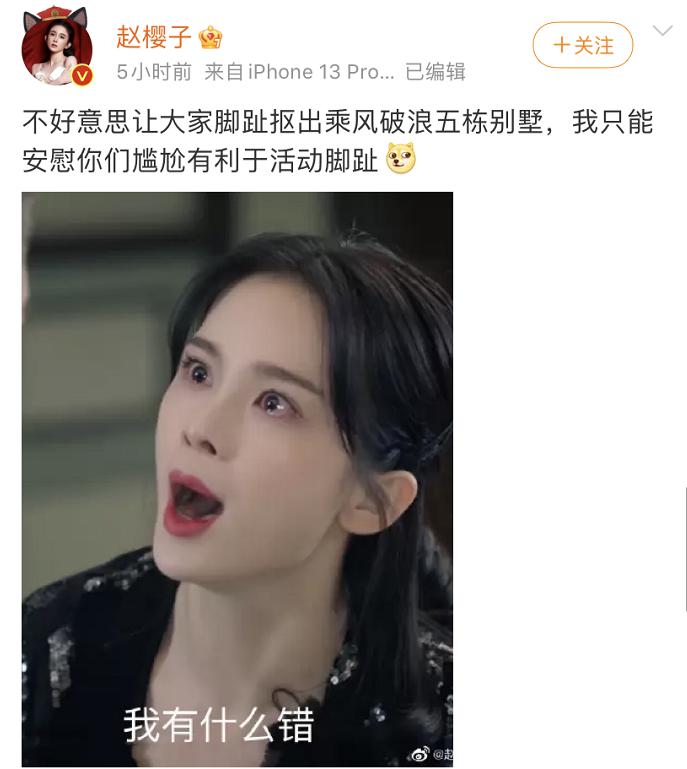687x769 pixels.
Task: Follow 赵樱子 with the 关注 button
Action: pyautogui.click(x=582, y=45)
